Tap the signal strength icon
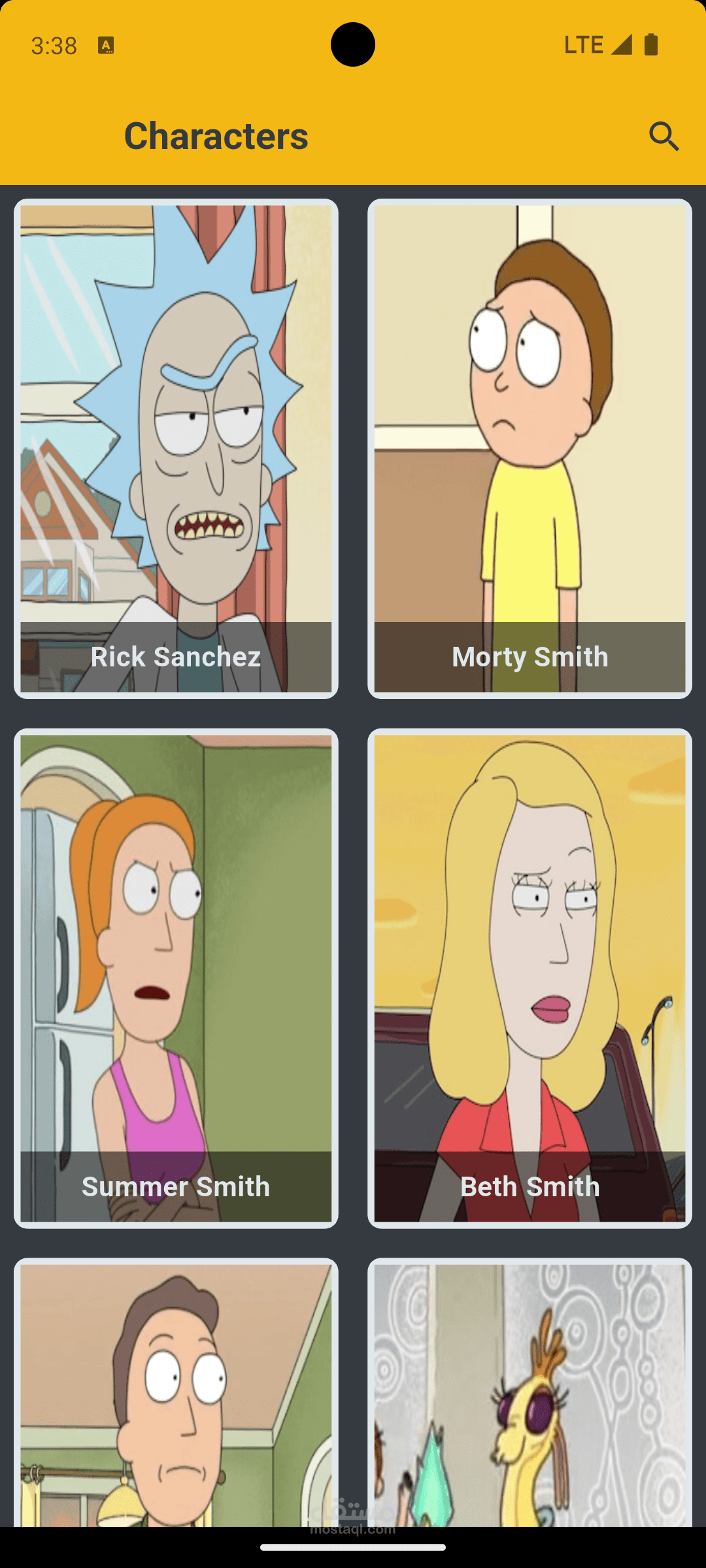706x1568 pixels. (621, 44)
